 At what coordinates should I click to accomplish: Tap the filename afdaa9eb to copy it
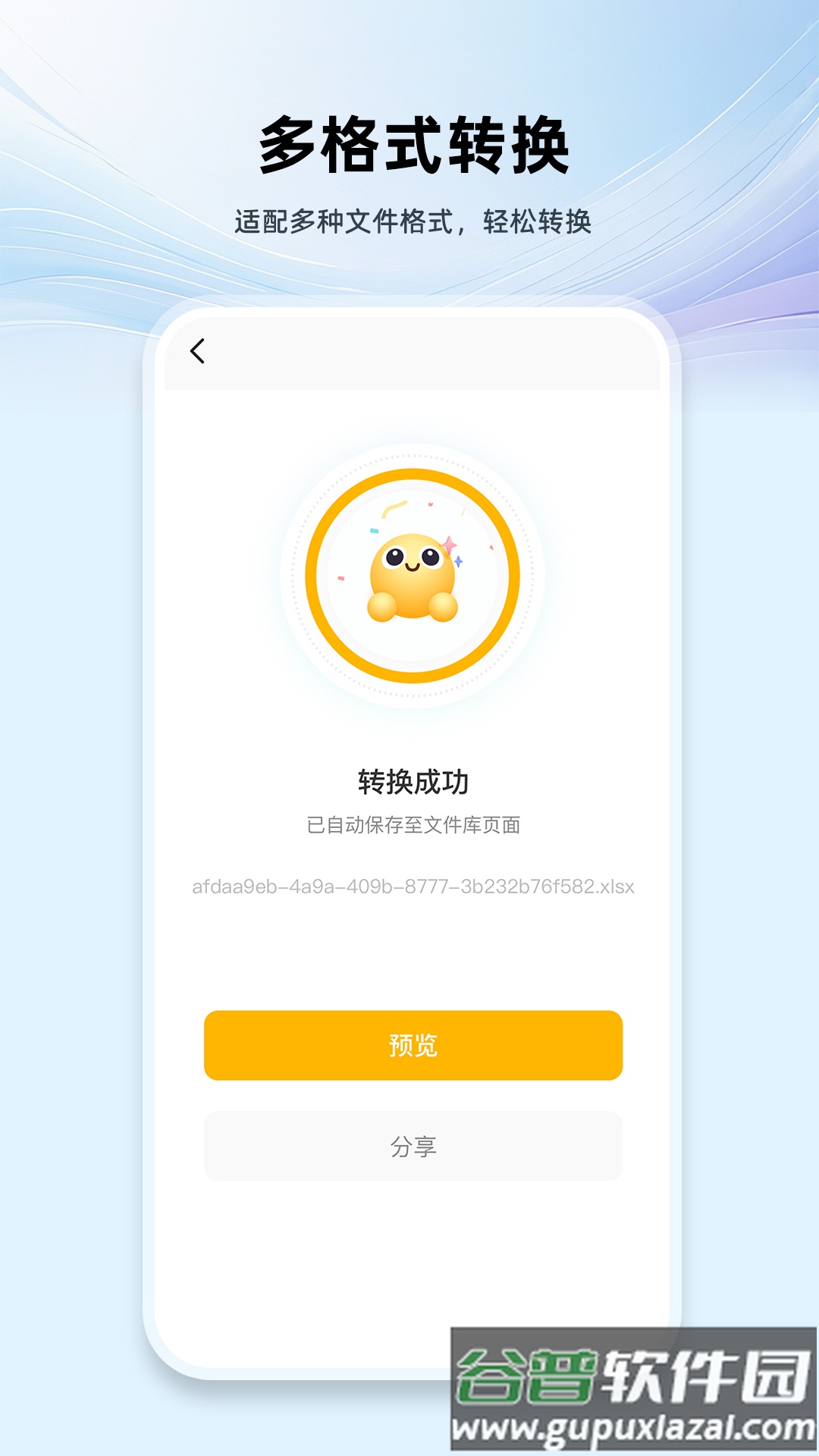click(x=413, y=884)
